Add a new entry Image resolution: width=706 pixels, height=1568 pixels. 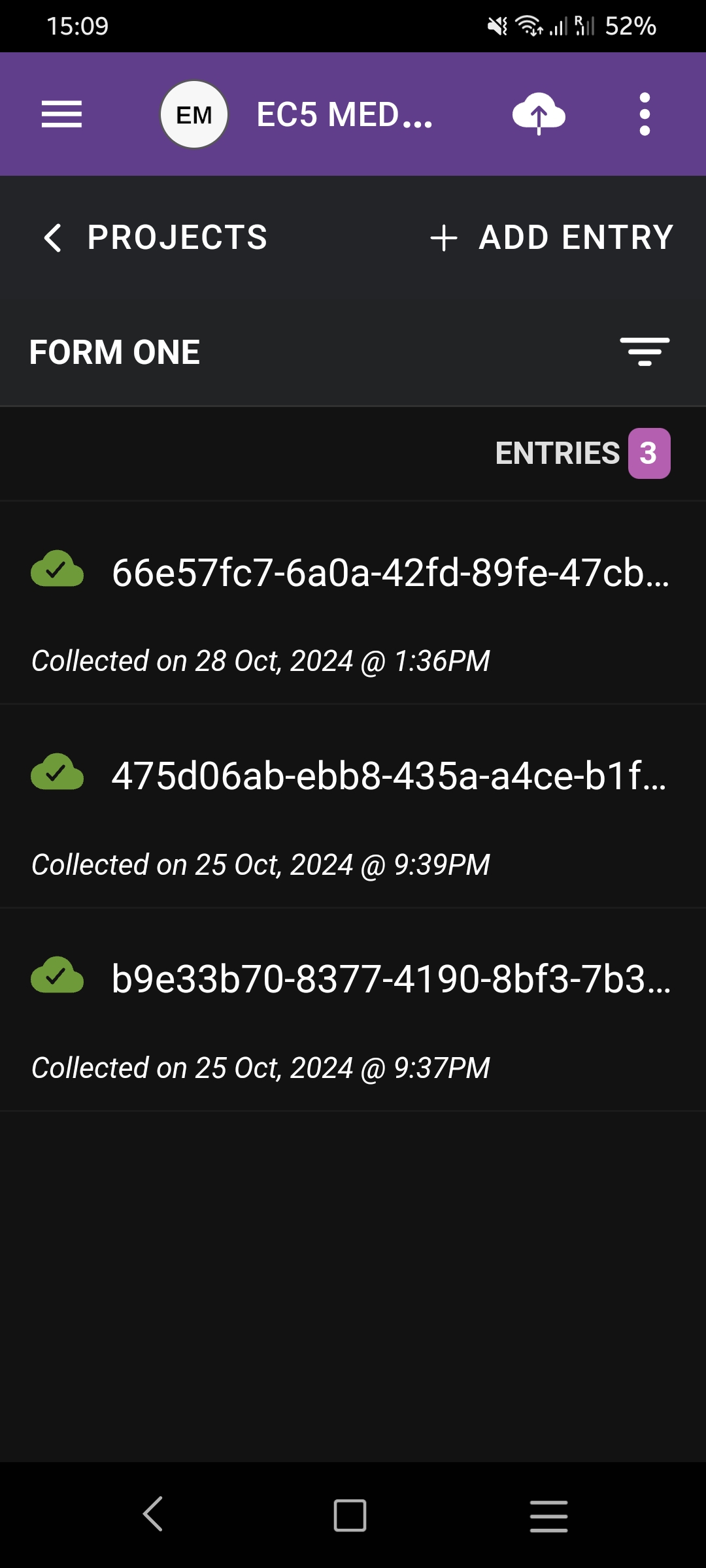pyautogui.click(x=552, y=237)
